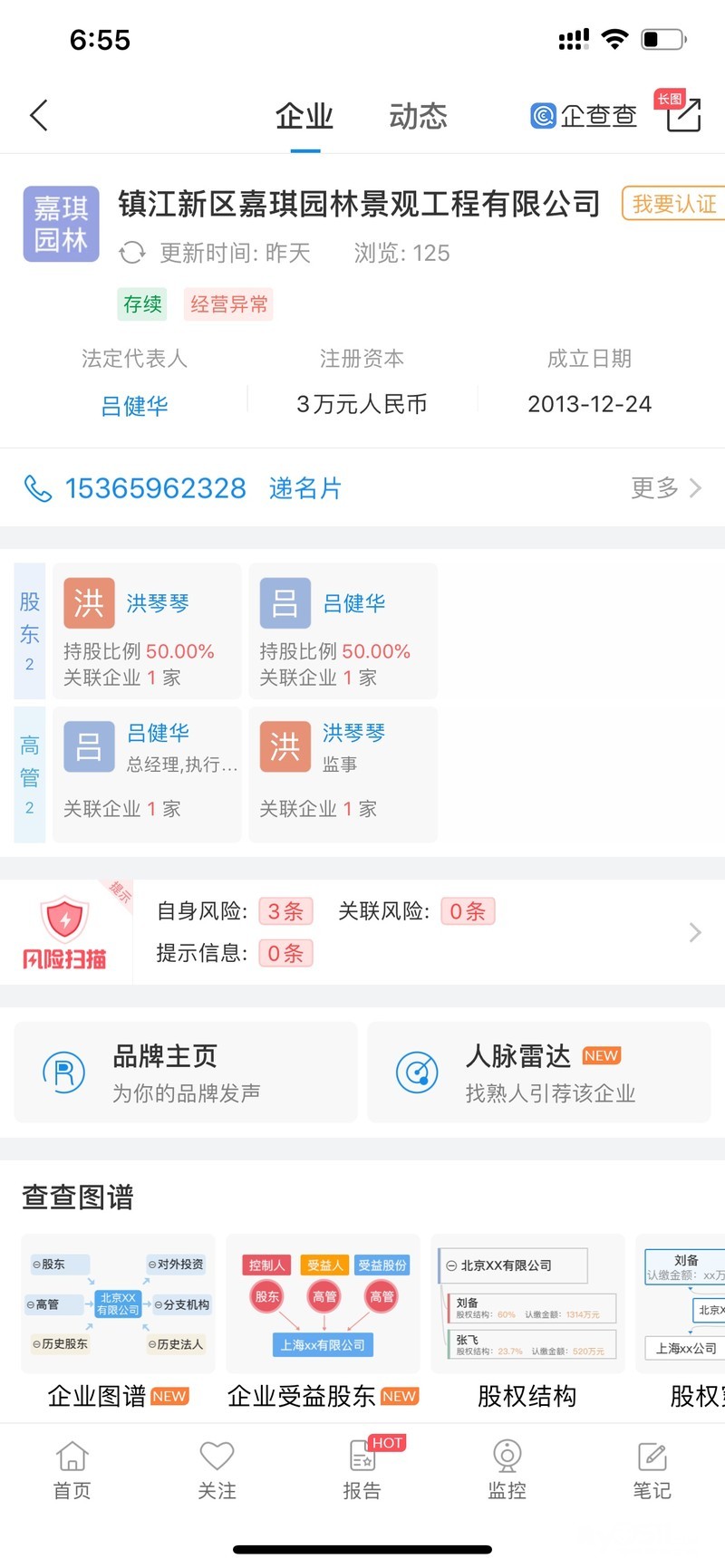The width and height of the screenshot is (725, 1568).
Task: Expand 更多 contact information
Action: point(665,488)
